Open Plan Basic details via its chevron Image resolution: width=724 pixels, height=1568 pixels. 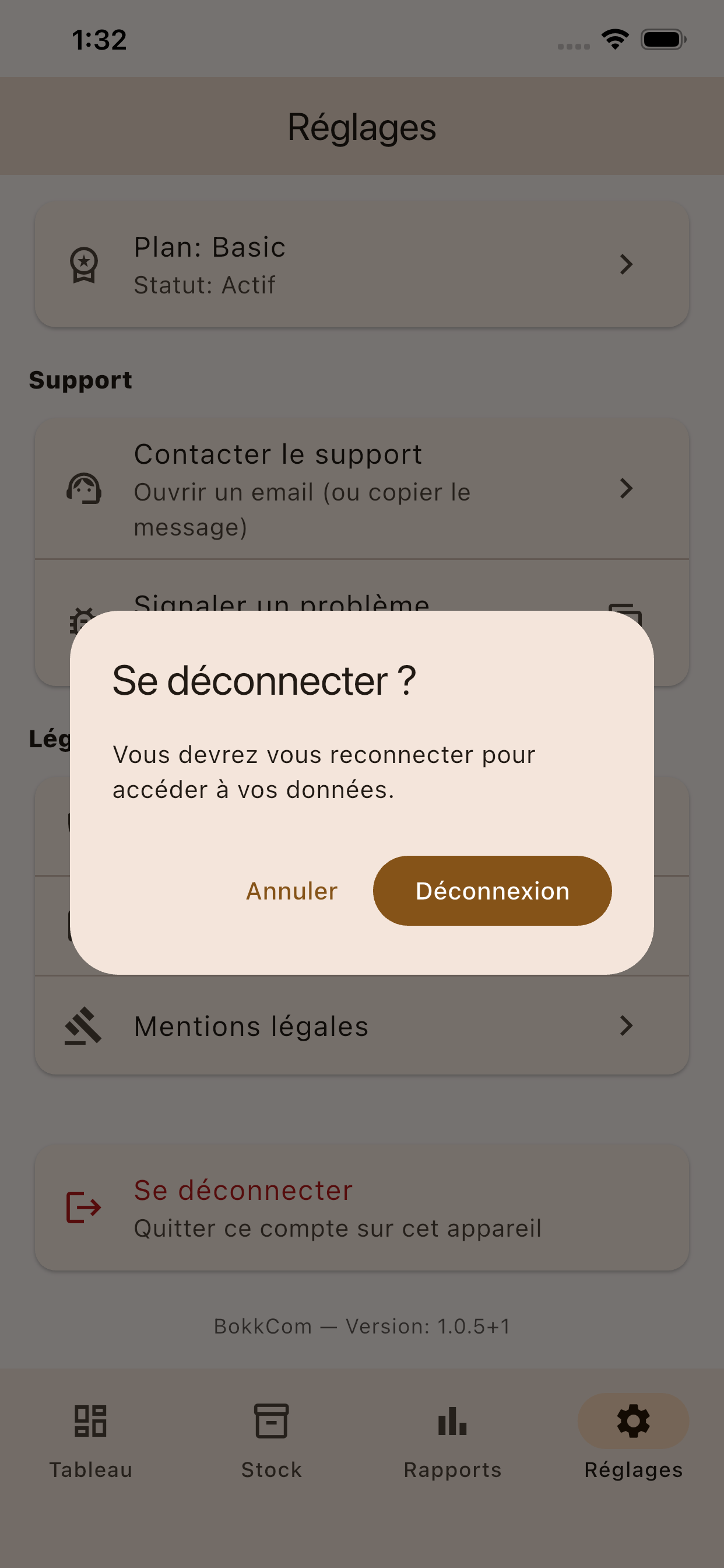pos(627,265)
